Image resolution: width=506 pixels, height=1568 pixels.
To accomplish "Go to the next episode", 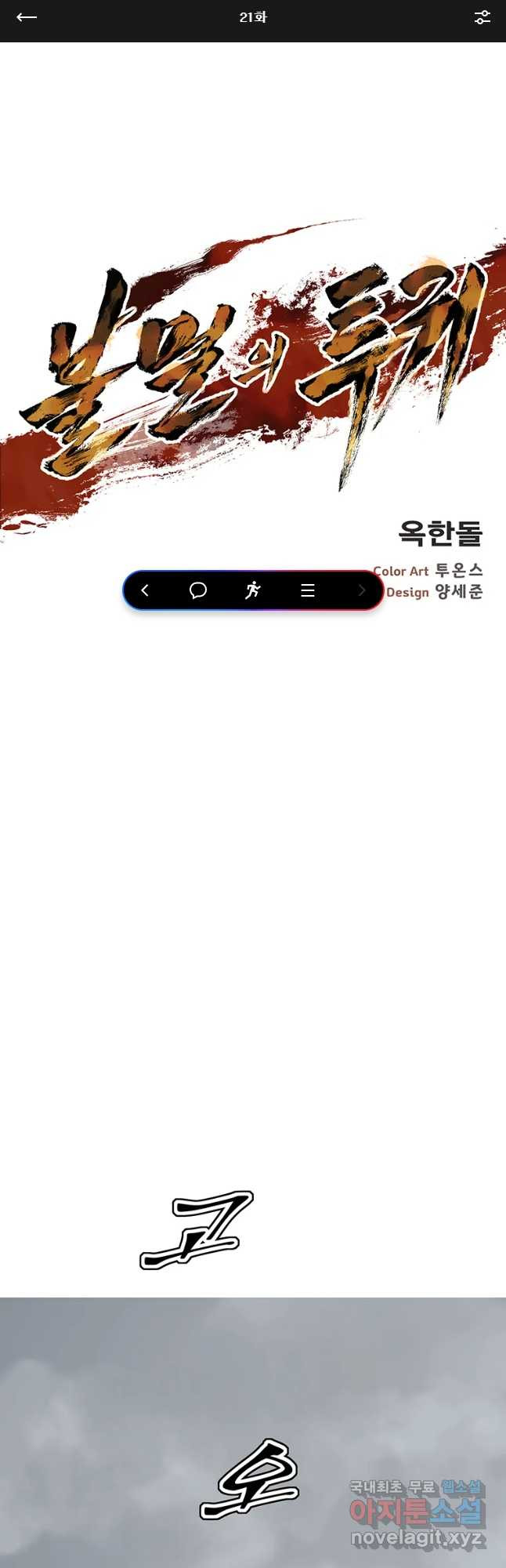I will [361, 590].
